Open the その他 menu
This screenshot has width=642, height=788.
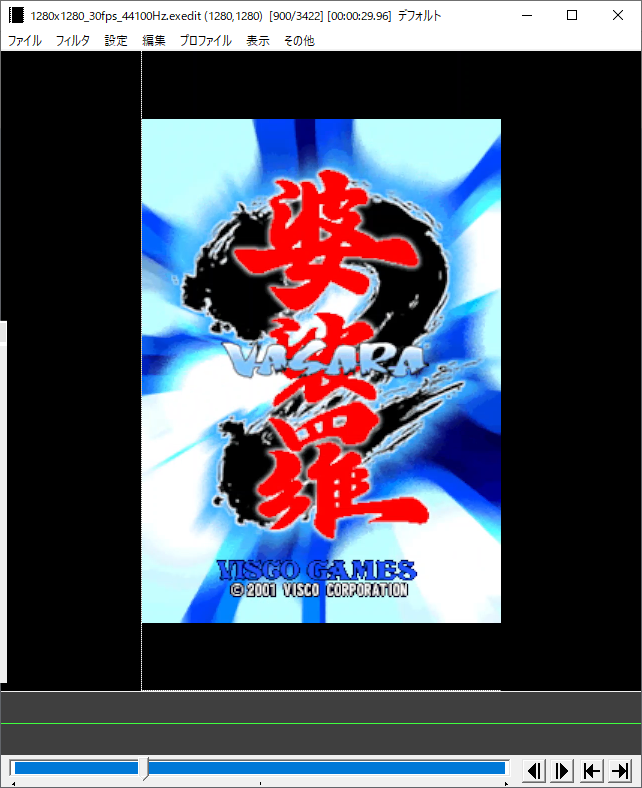point(298,41)
